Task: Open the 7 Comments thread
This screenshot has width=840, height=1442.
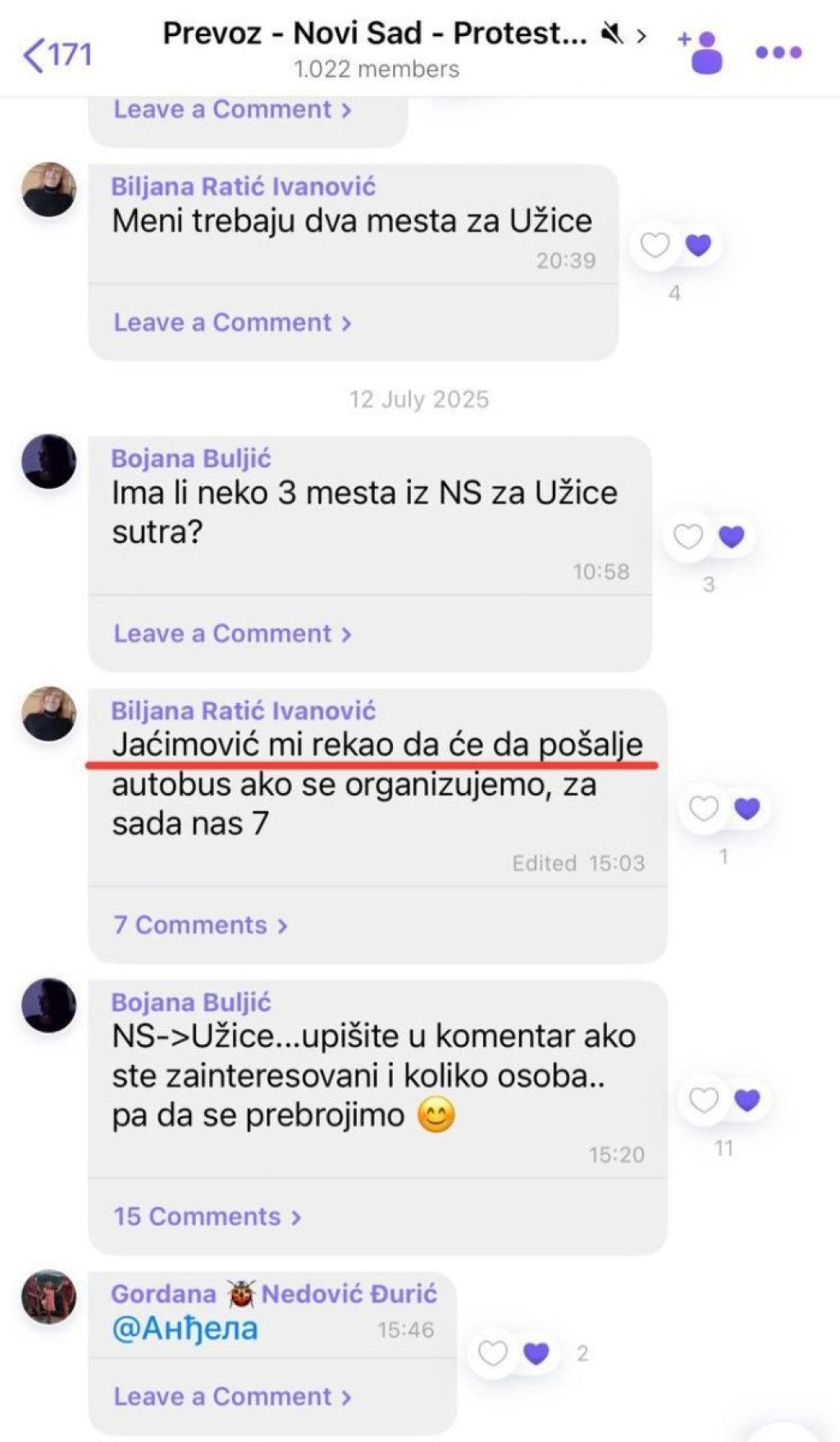Action: coord(200,924)
